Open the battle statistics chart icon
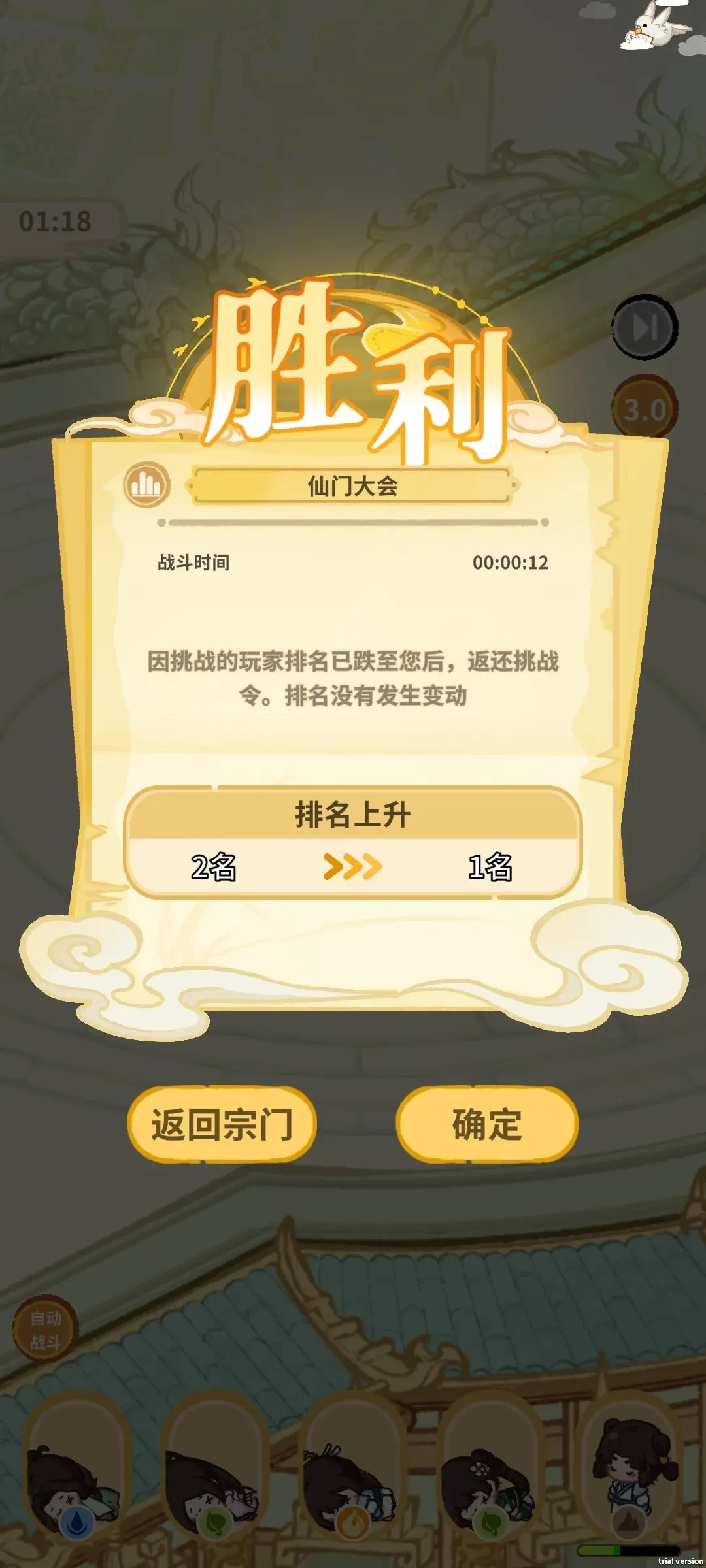The width and height of the screenshot is (706, 1568). pos(147,484)
